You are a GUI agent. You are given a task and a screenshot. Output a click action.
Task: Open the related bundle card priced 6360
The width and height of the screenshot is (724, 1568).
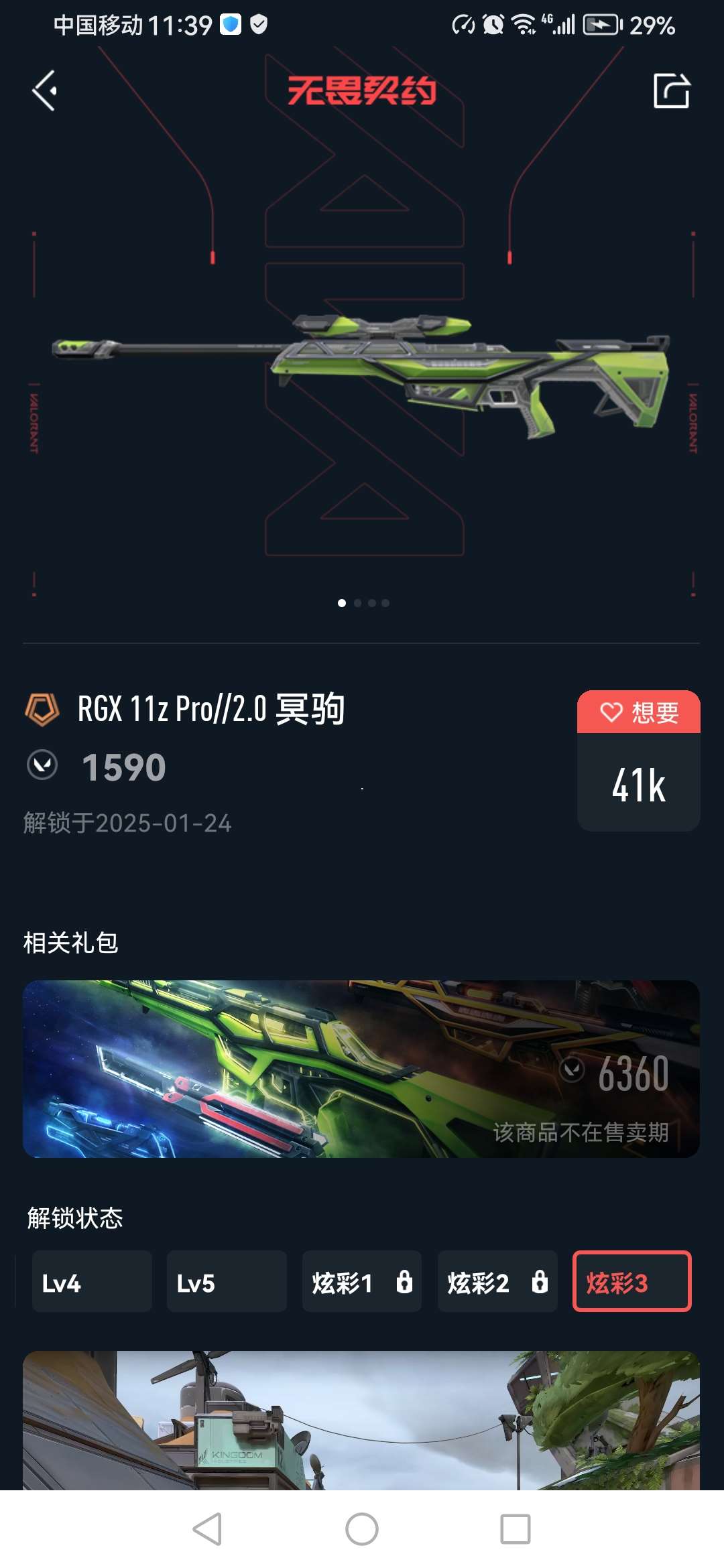(361, 1069)
